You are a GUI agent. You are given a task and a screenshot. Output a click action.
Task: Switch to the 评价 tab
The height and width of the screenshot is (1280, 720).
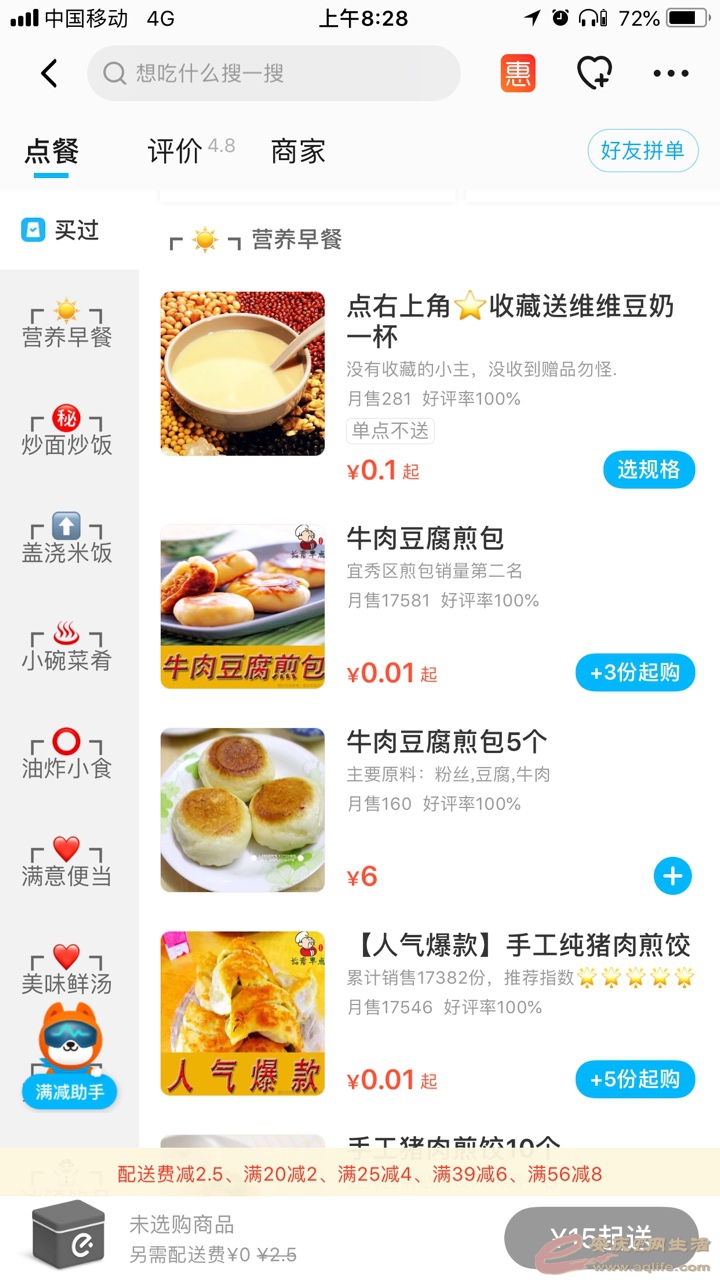click(x=176, y=151)
